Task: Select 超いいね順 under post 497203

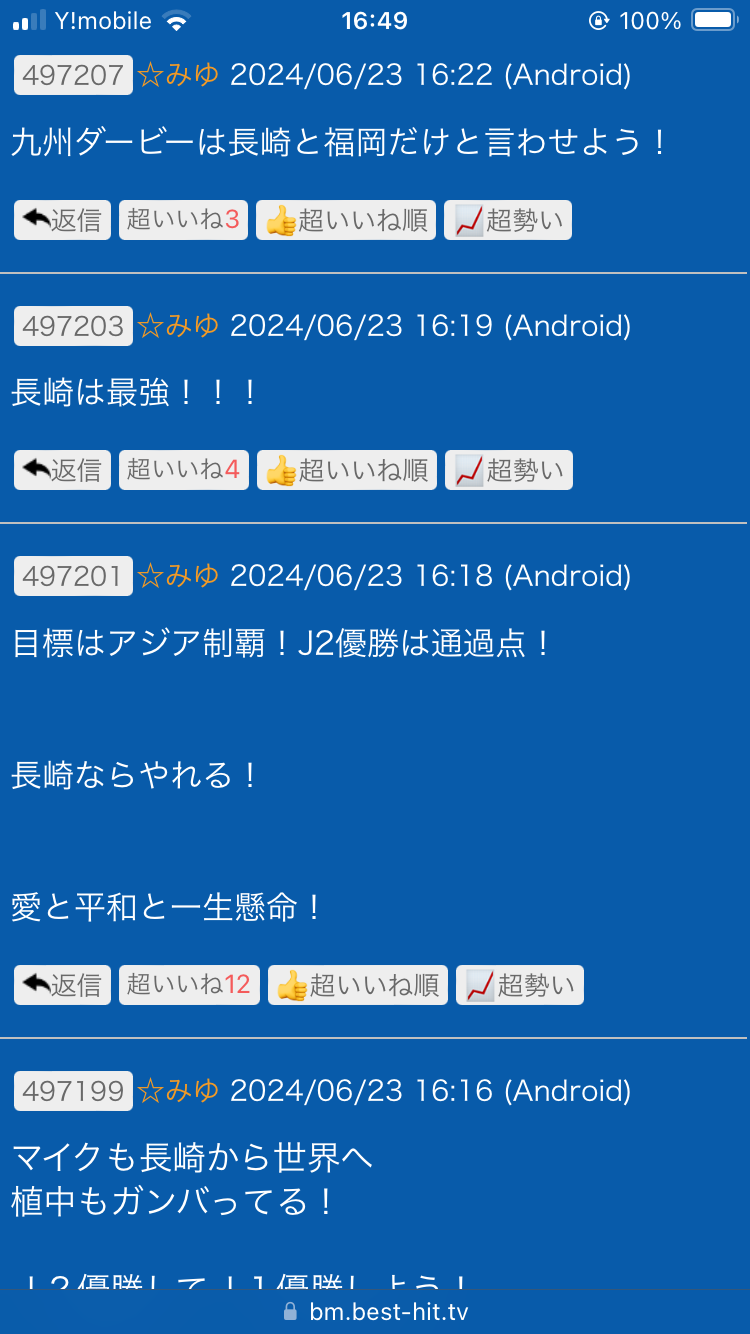Action: (347, 470)
